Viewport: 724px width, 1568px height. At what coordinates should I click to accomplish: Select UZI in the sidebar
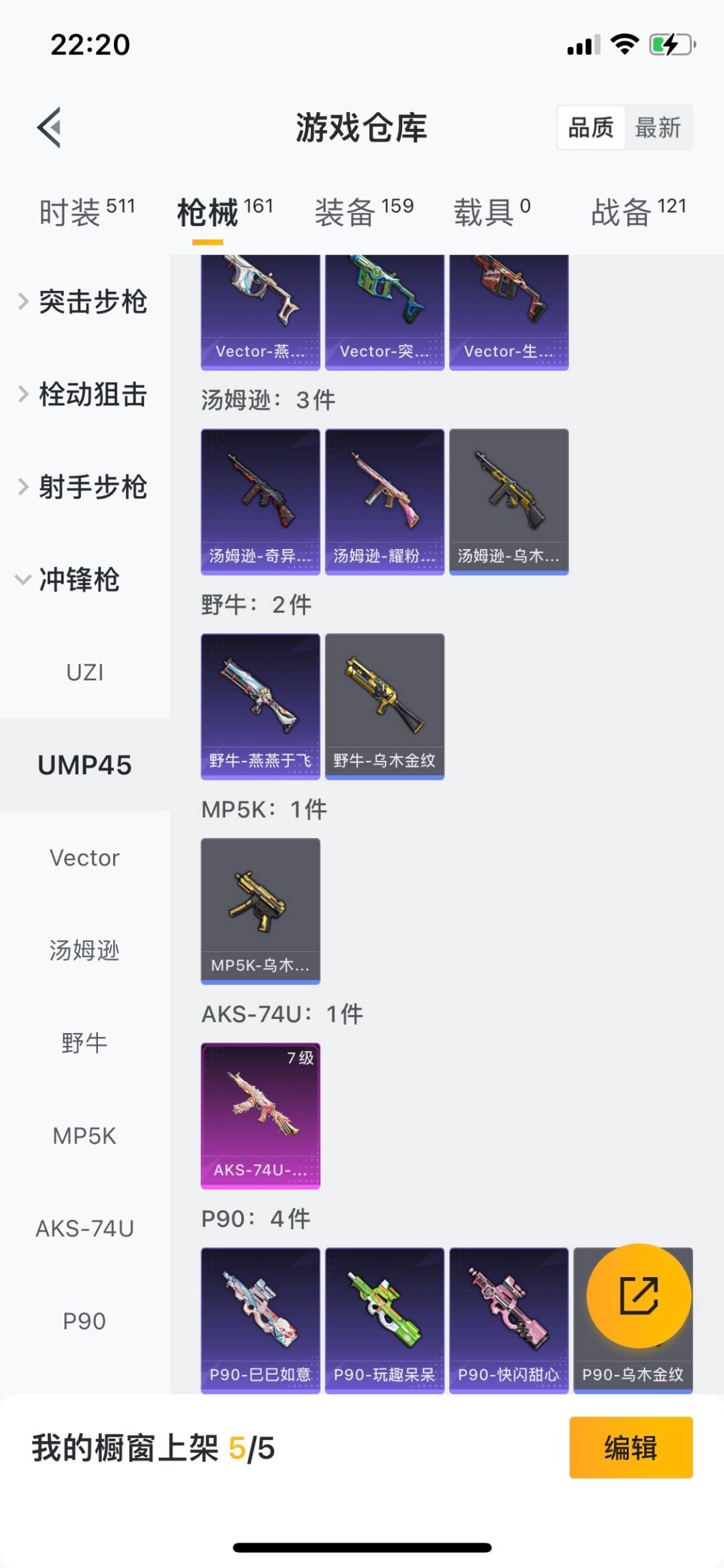click(84, 672)
